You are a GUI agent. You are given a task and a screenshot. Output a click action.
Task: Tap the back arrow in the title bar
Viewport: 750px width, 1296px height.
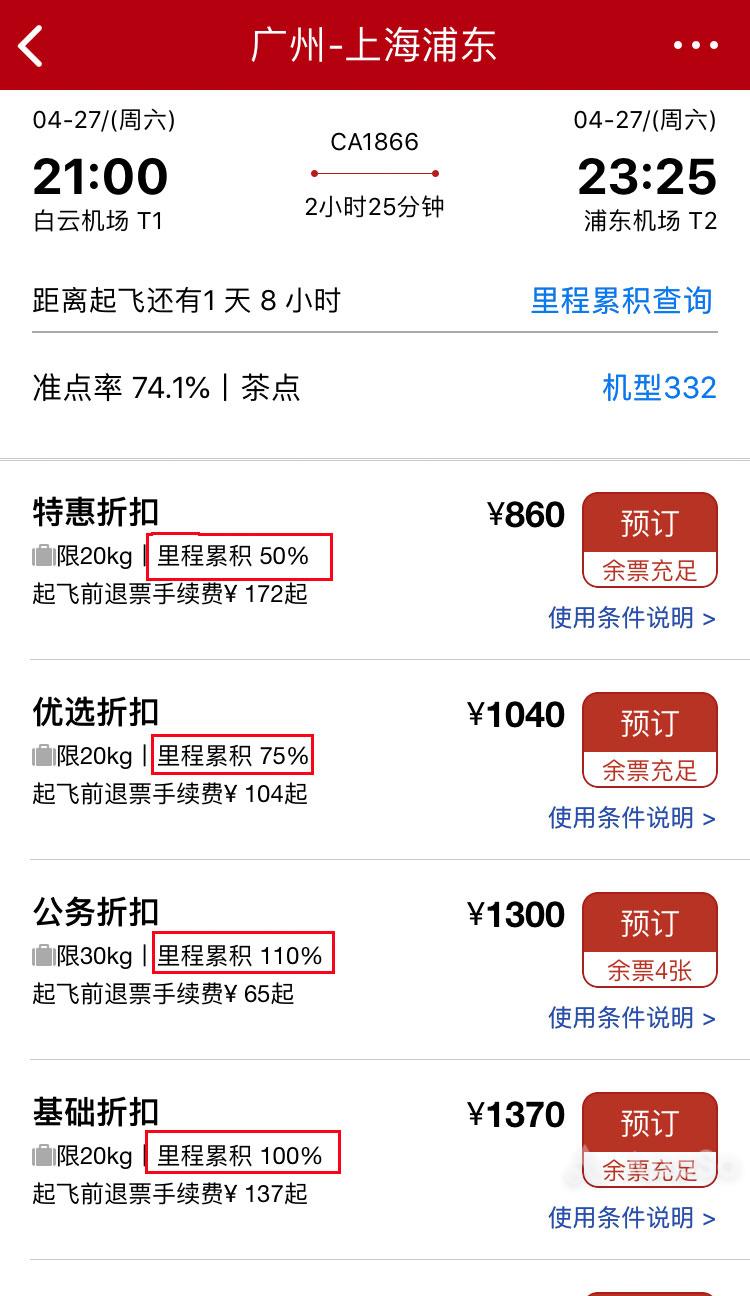click(28, 46)
